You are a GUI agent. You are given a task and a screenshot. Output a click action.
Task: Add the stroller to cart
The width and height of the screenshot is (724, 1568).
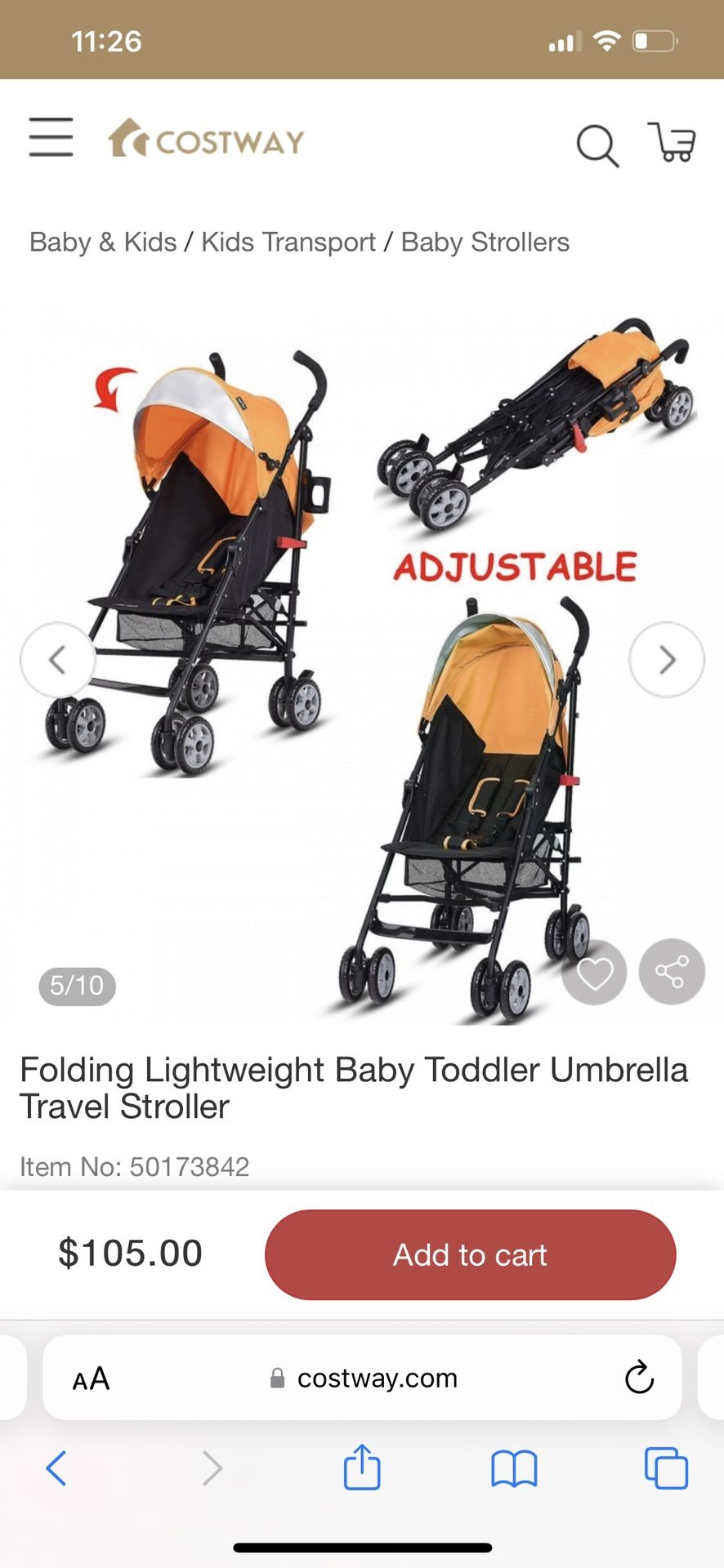(470, 1255)
